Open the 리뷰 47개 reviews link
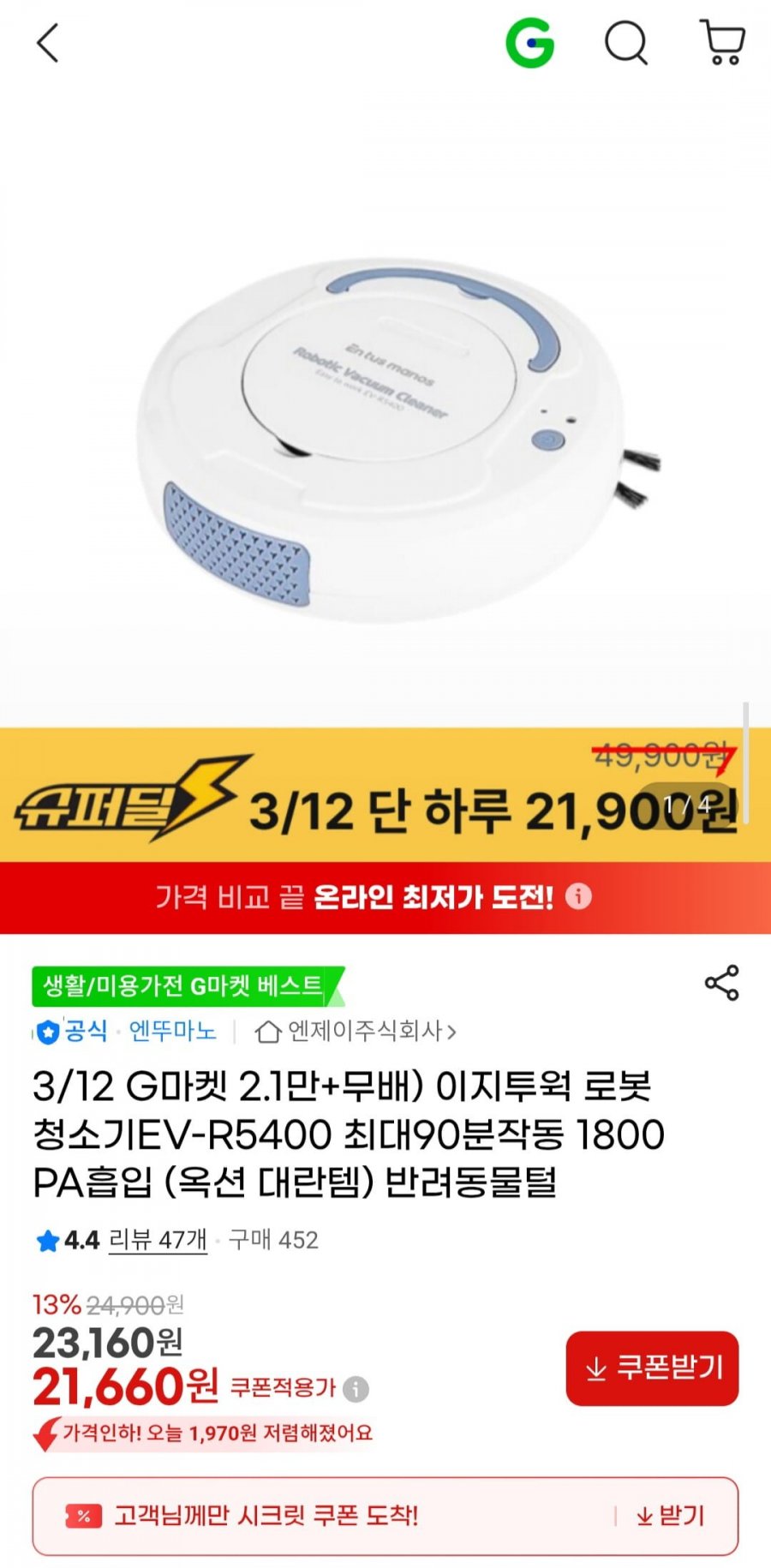Image resolution: width=771 pixels, height=1568 pixels. [158, 1240]
